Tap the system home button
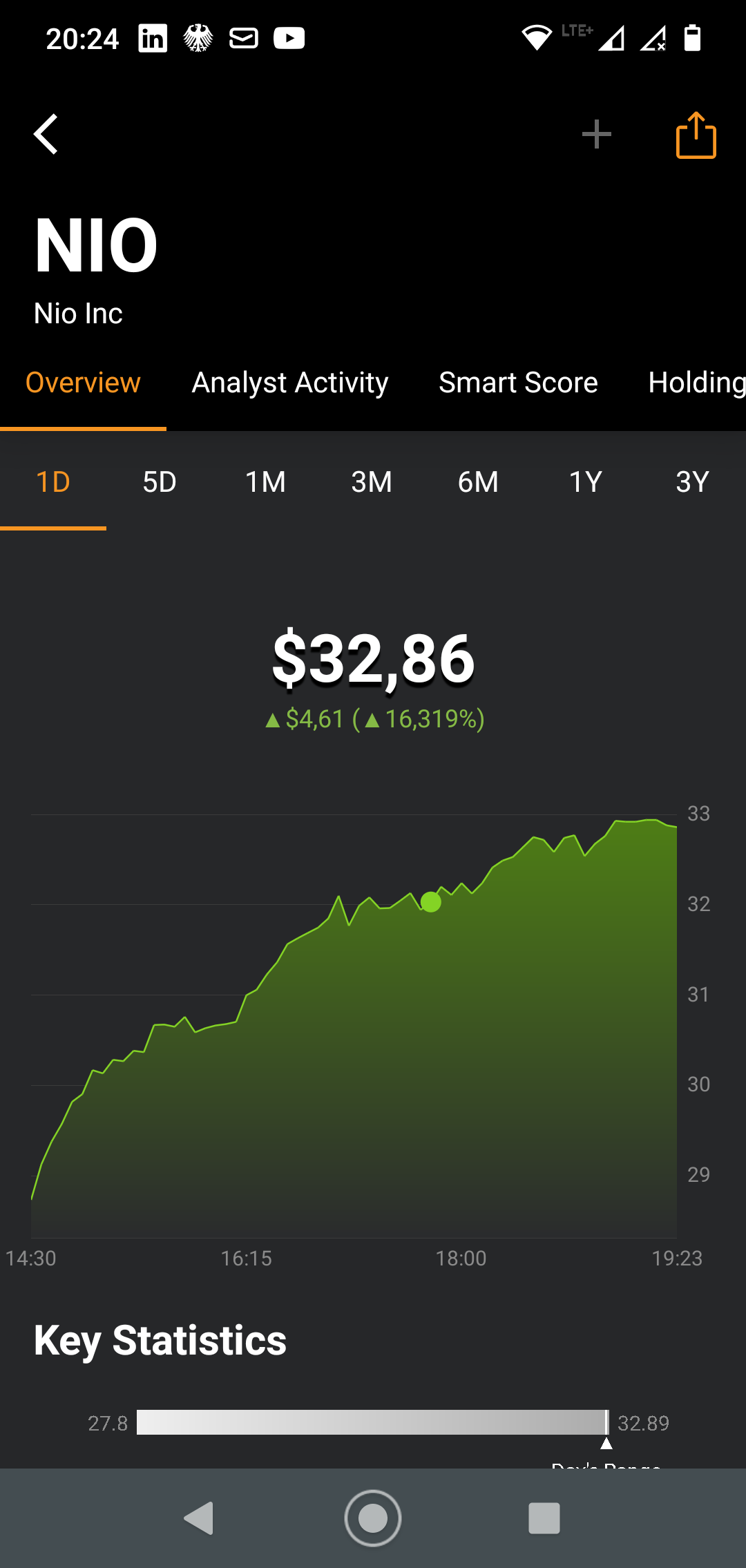This screenshot has width=746, height=1568. tap(373, 1518)
